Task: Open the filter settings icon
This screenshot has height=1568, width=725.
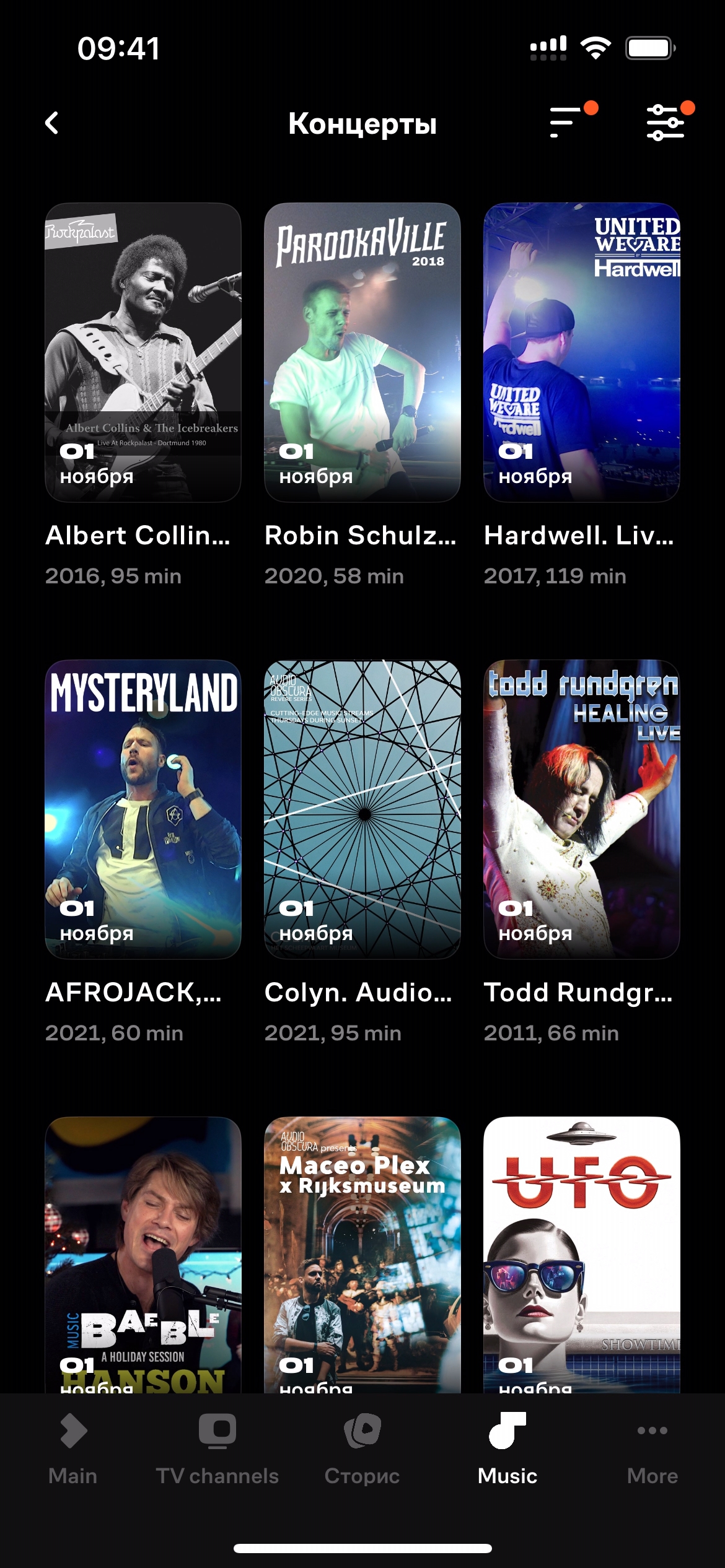Action: pyautogui.click(x=665, y=123)
